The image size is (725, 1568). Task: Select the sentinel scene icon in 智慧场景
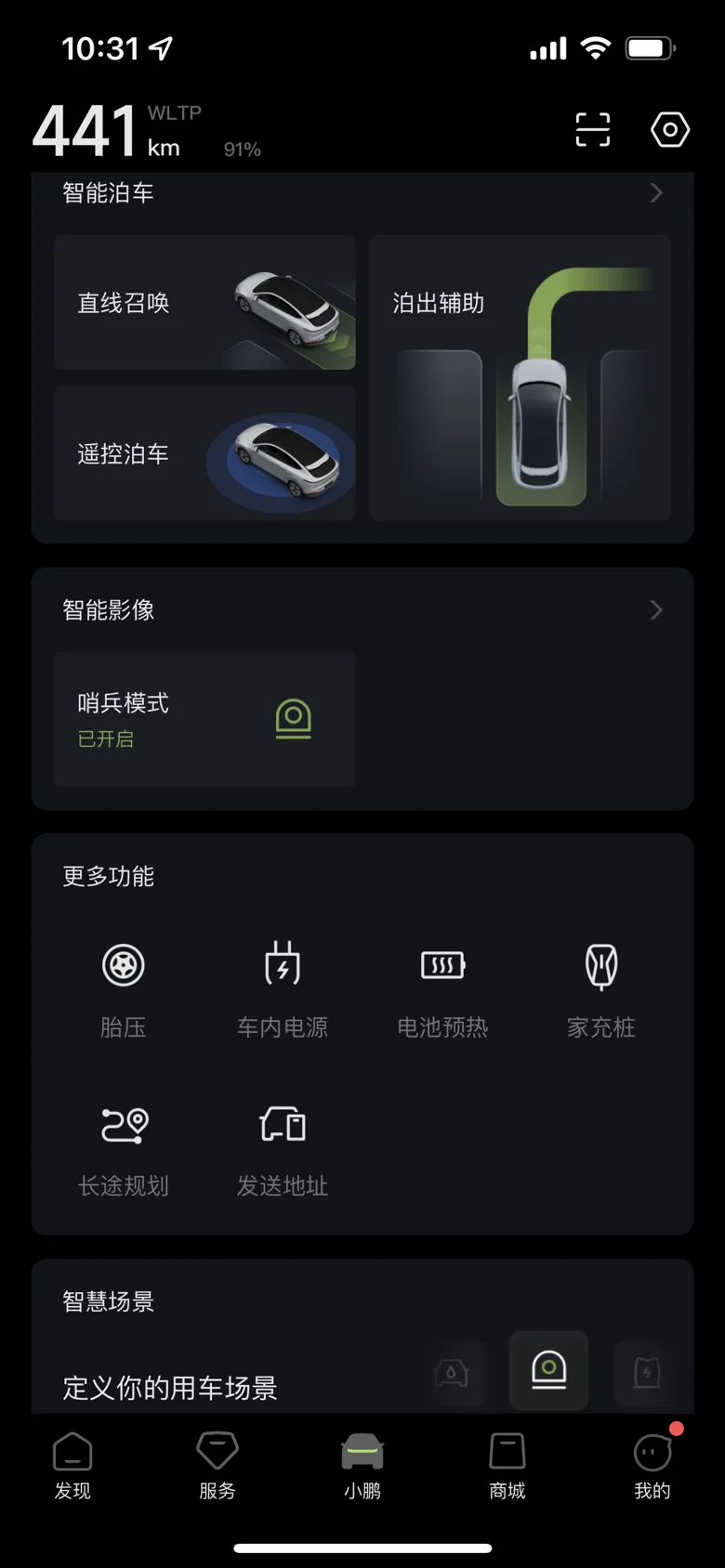(x=549, y=1370)
